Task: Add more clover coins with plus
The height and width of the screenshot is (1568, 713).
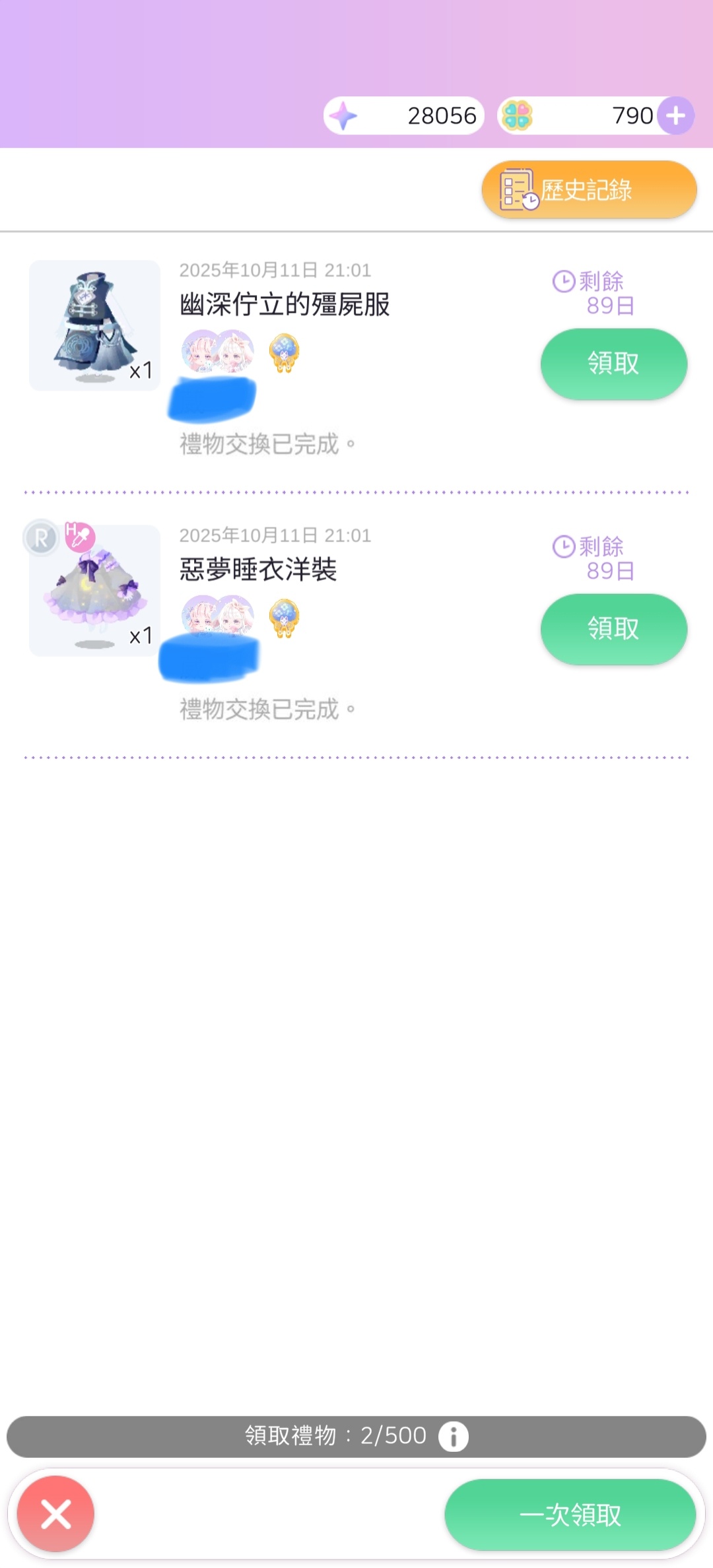Action: pos(675,116)
